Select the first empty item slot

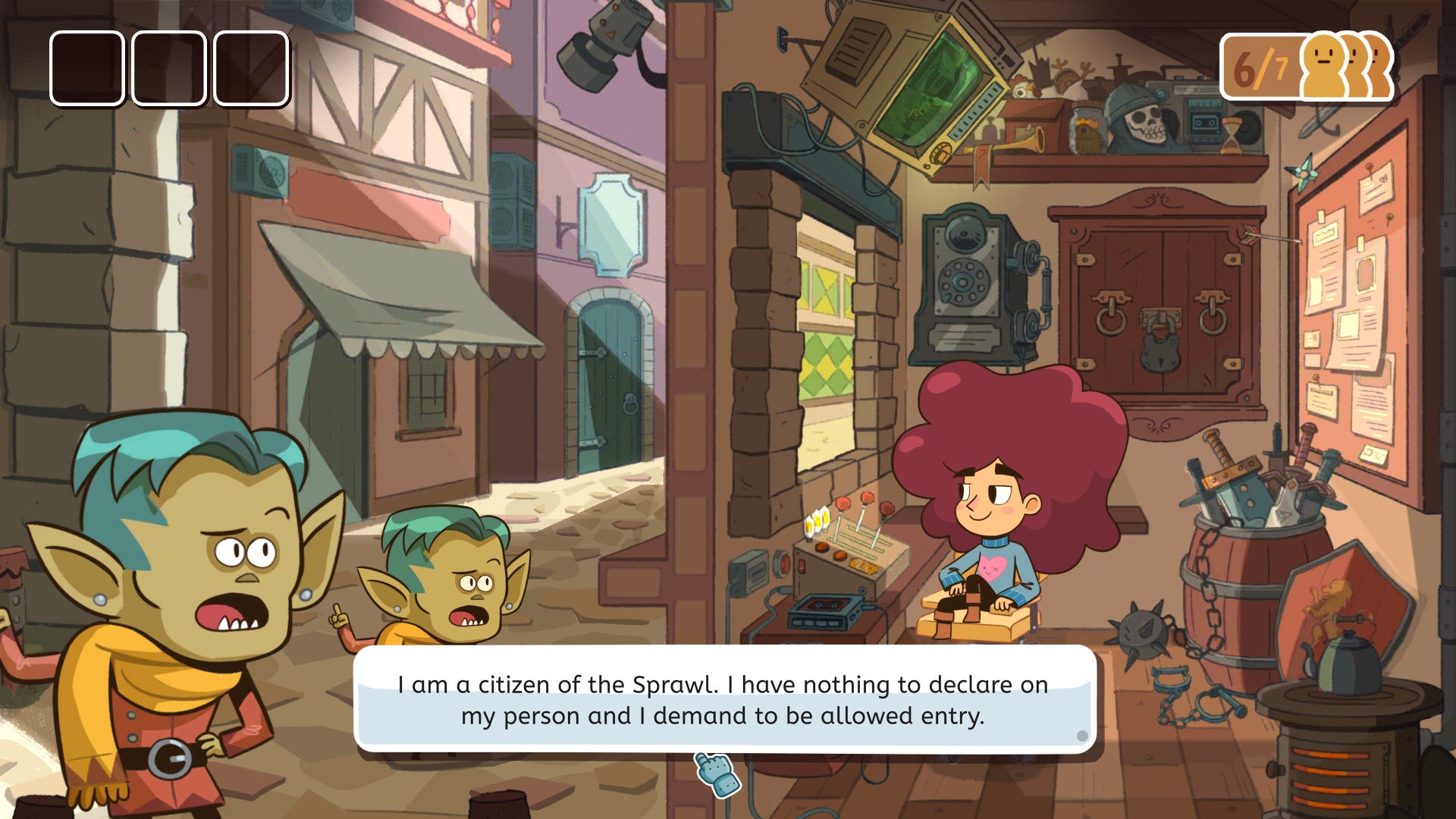click(x=87, y=68)
